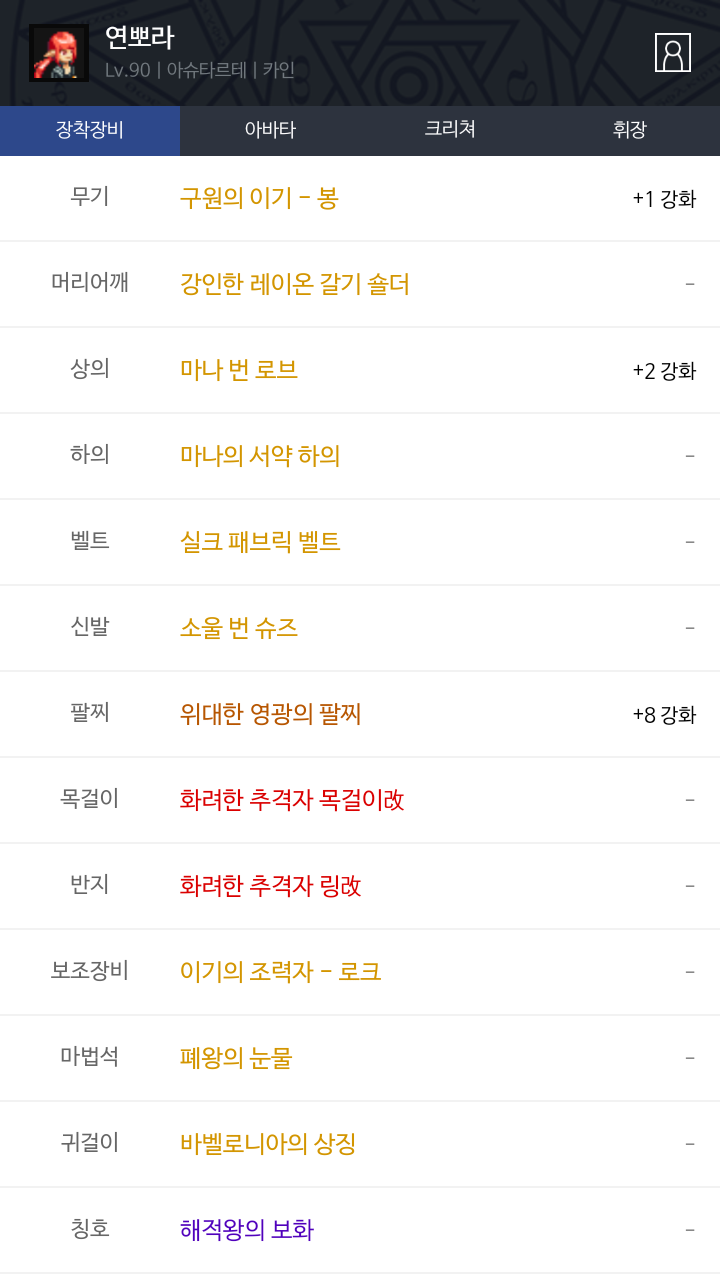The height and width of the screenshot is (1280, 720).
Task: Open weapon item 구원의 이기 - 봉
Action: (259, 198)
